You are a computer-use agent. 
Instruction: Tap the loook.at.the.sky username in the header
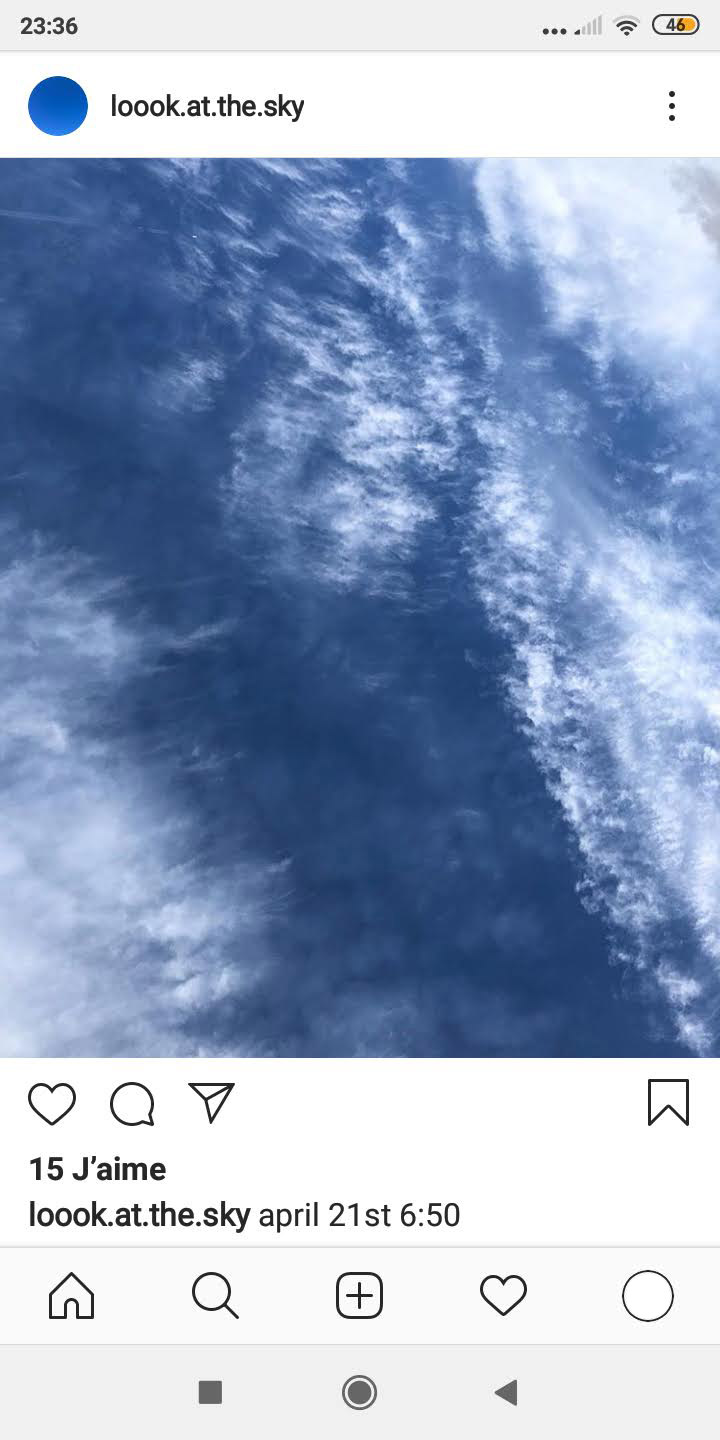tap(207, 106)
